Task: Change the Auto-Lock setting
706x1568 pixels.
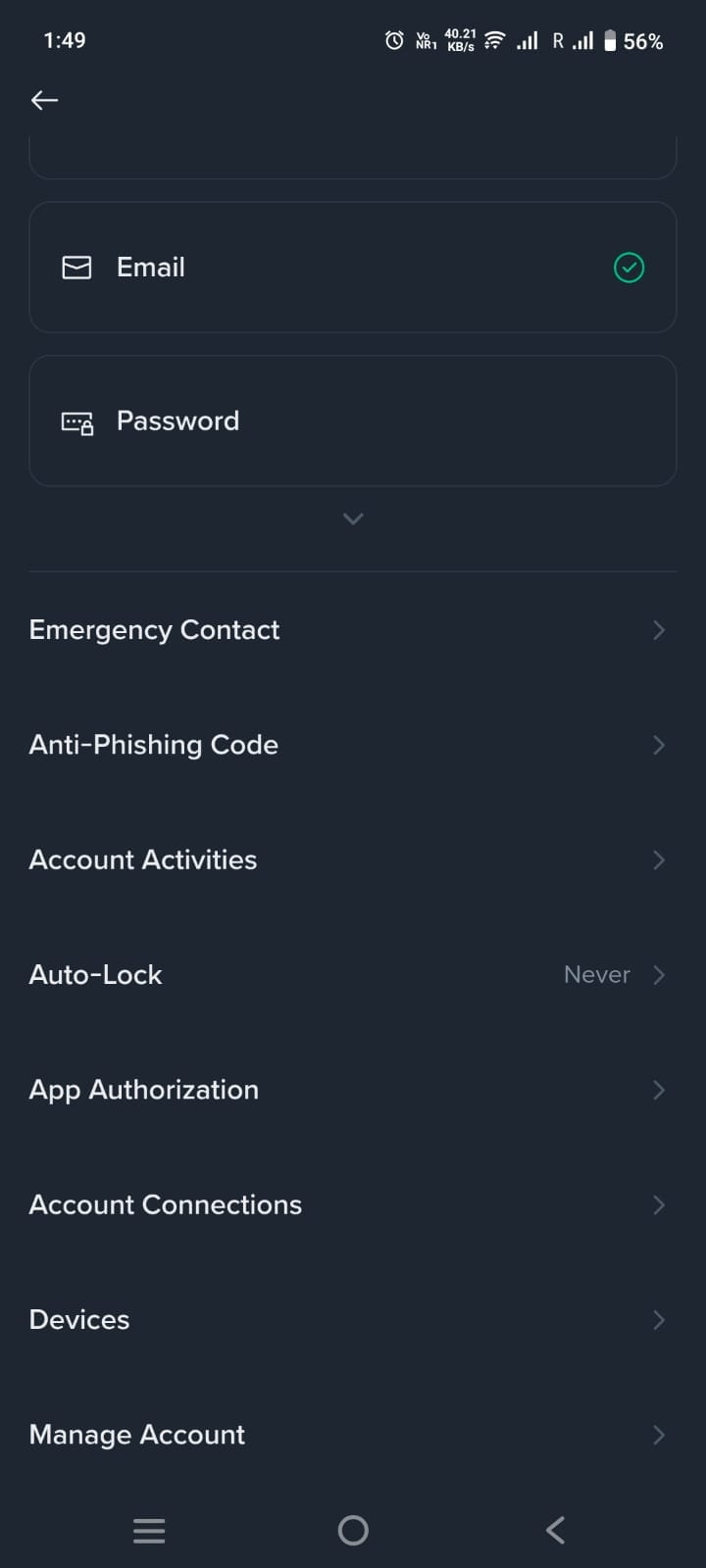Action: 353,975
